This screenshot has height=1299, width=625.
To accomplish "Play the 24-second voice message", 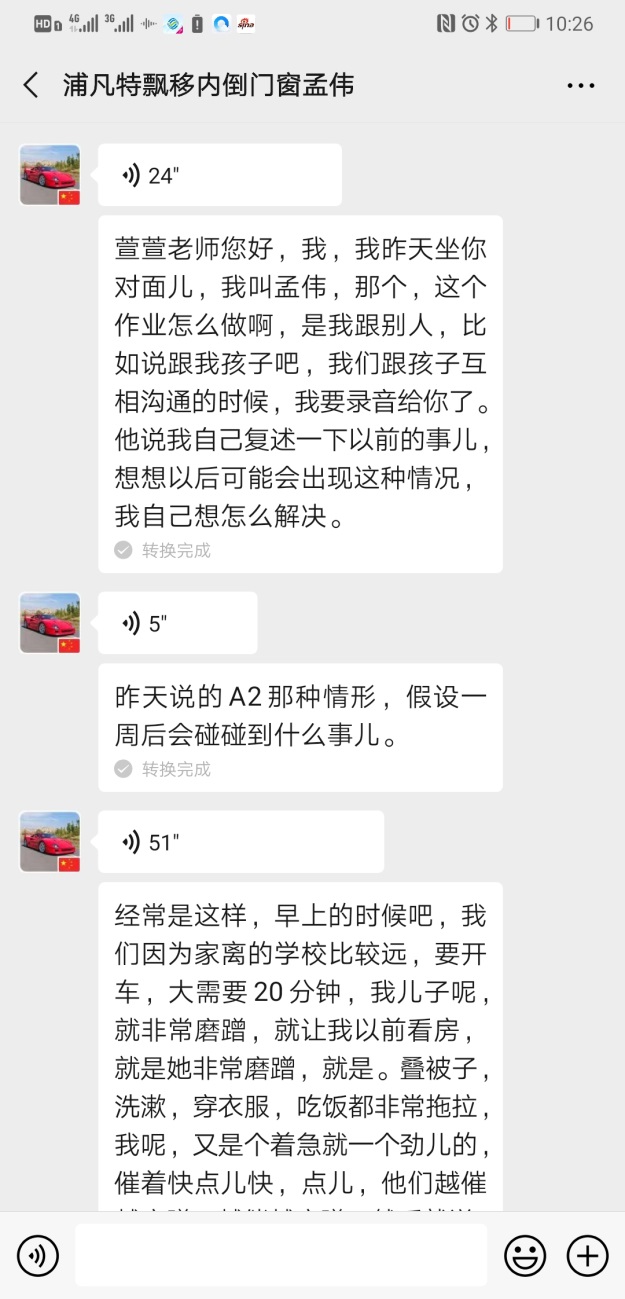I will click(x=219, y=176).
